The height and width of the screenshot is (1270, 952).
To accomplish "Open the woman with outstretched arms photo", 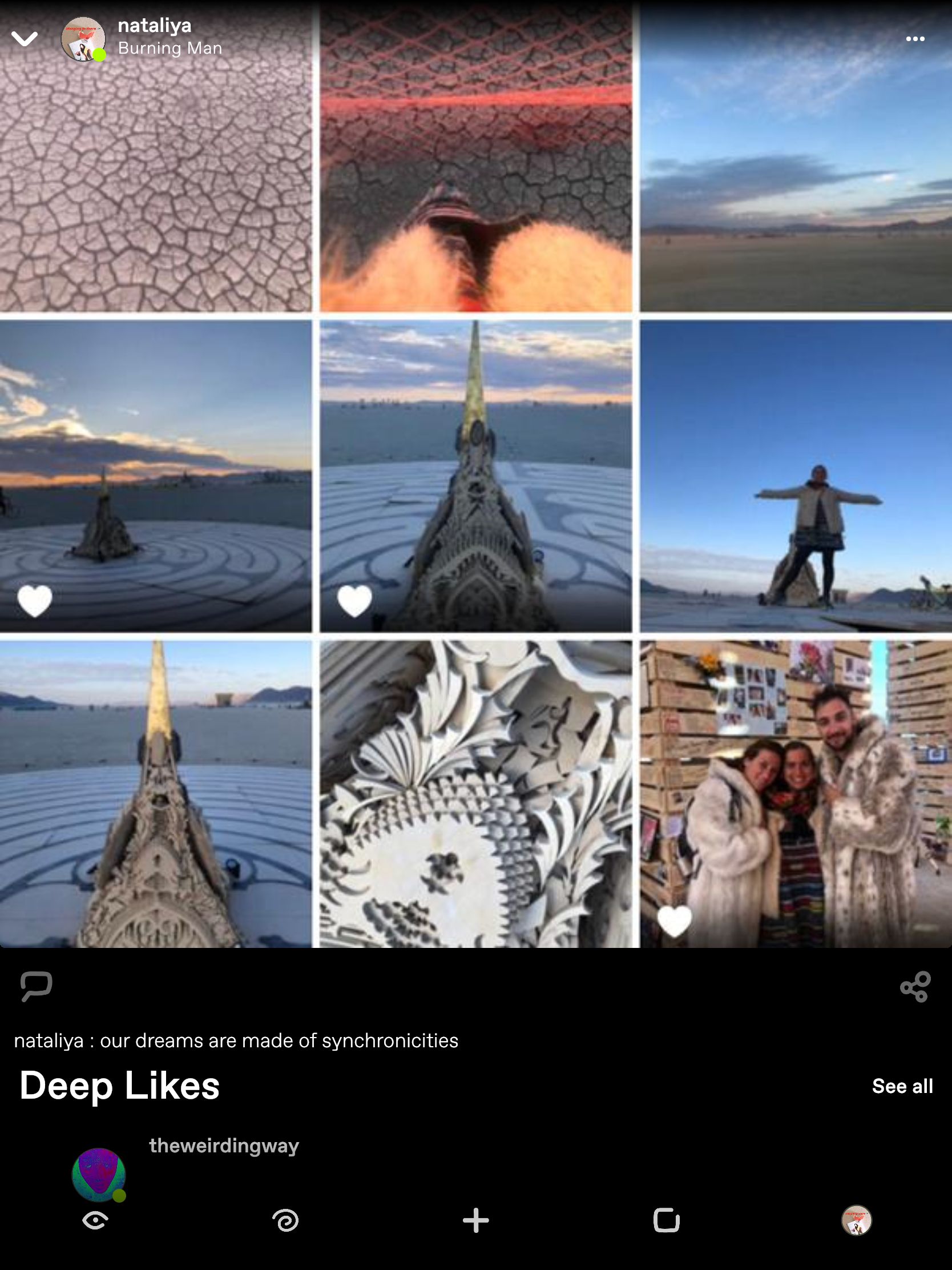I will tap(796, 476).
